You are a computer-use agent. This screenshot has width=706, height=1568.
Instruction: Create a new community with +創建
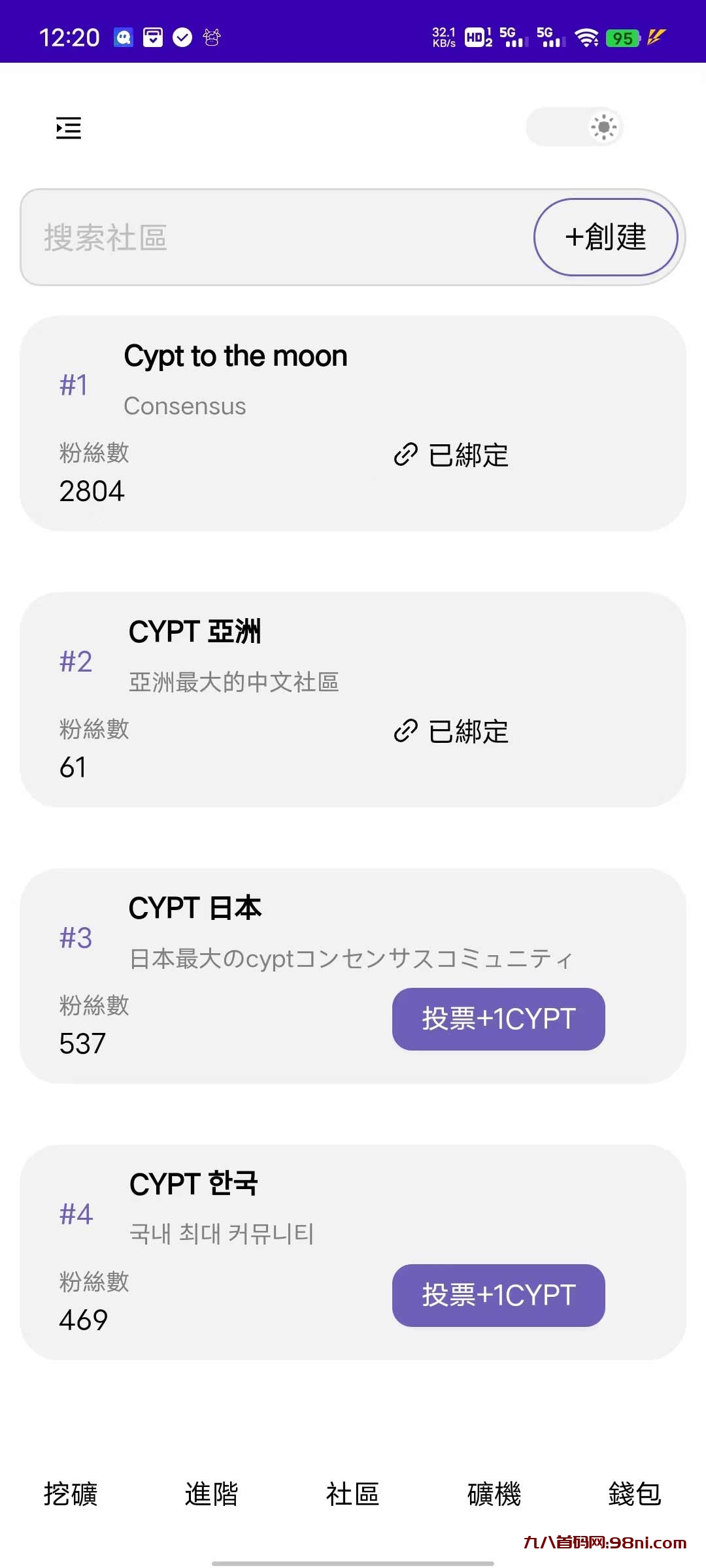click(x=605, y=237)
